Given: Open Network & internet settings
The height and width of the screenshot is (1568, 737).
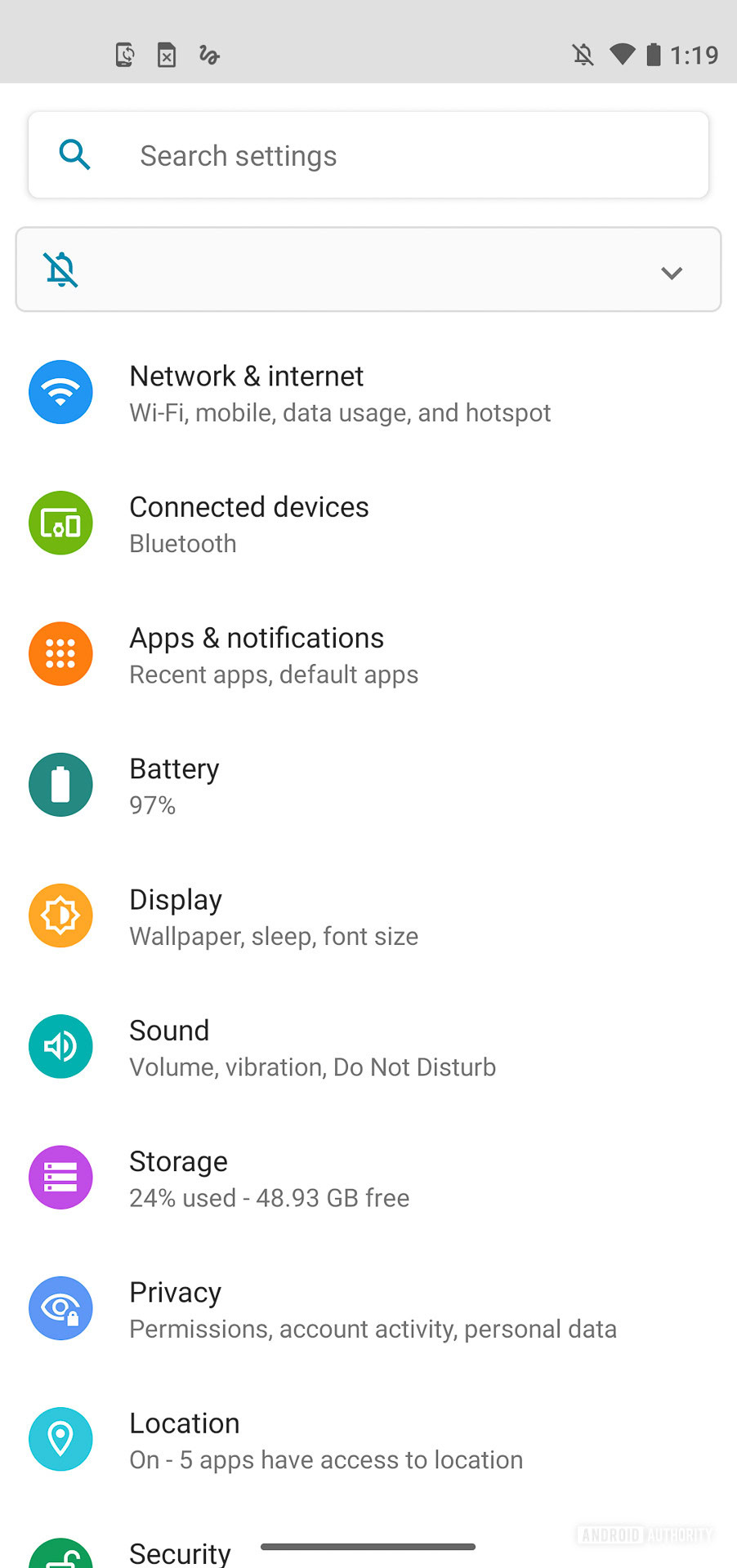Looking at the screenshot, I should pos(339,393).
